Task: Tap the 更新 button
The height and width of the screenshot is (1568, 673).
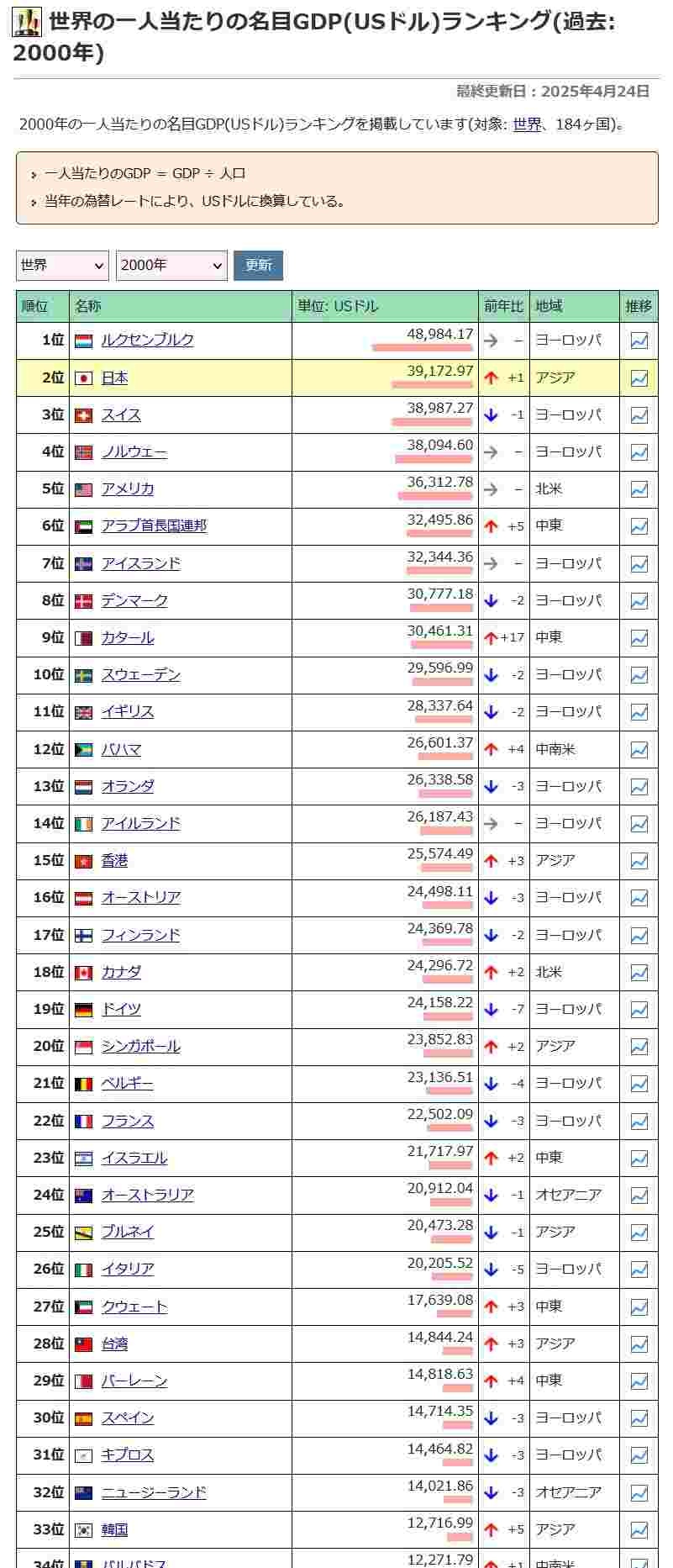Action: [258, 266]
